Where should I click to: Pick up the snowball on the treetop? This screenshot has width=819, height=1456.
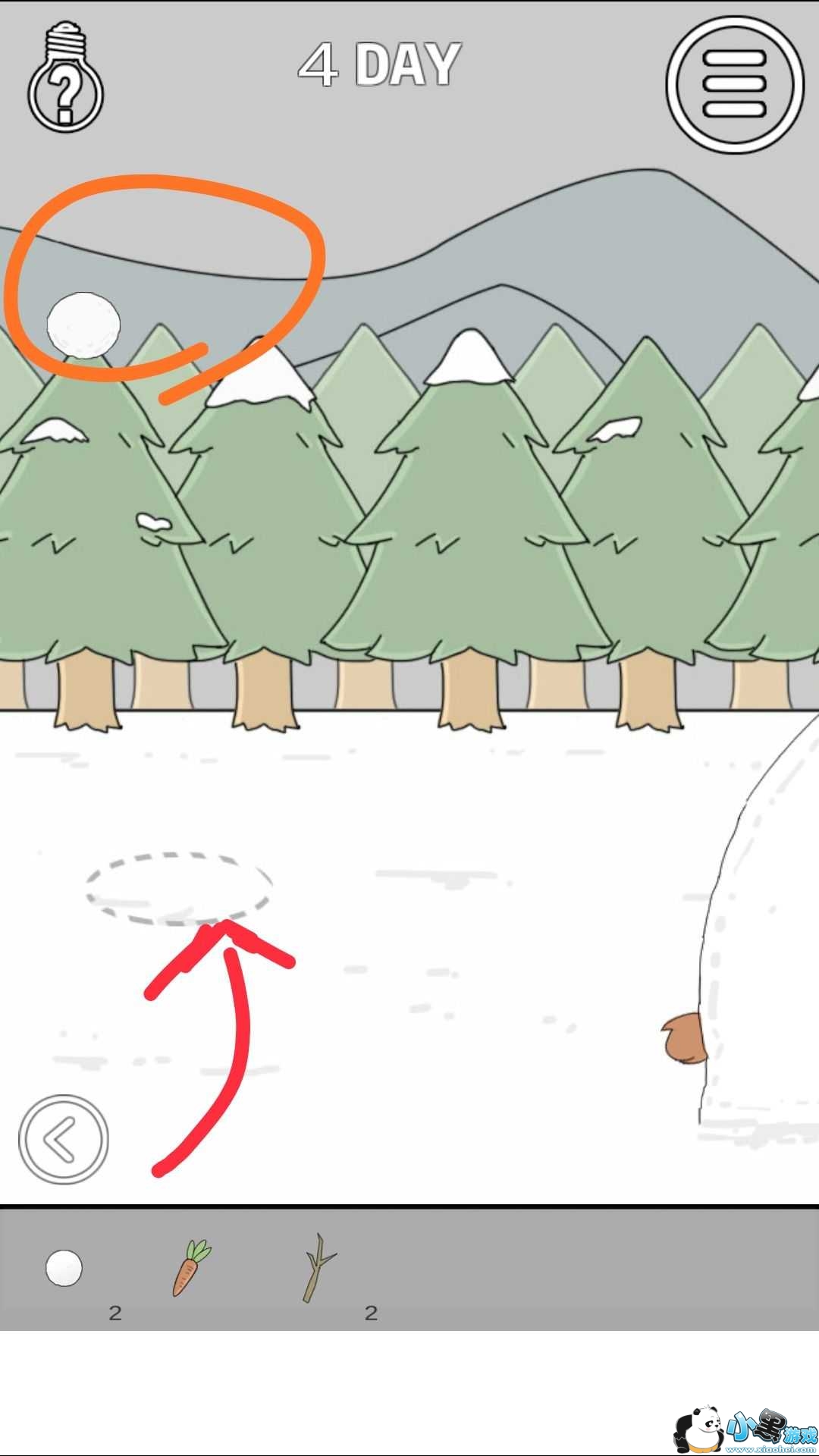coord(83,325)
